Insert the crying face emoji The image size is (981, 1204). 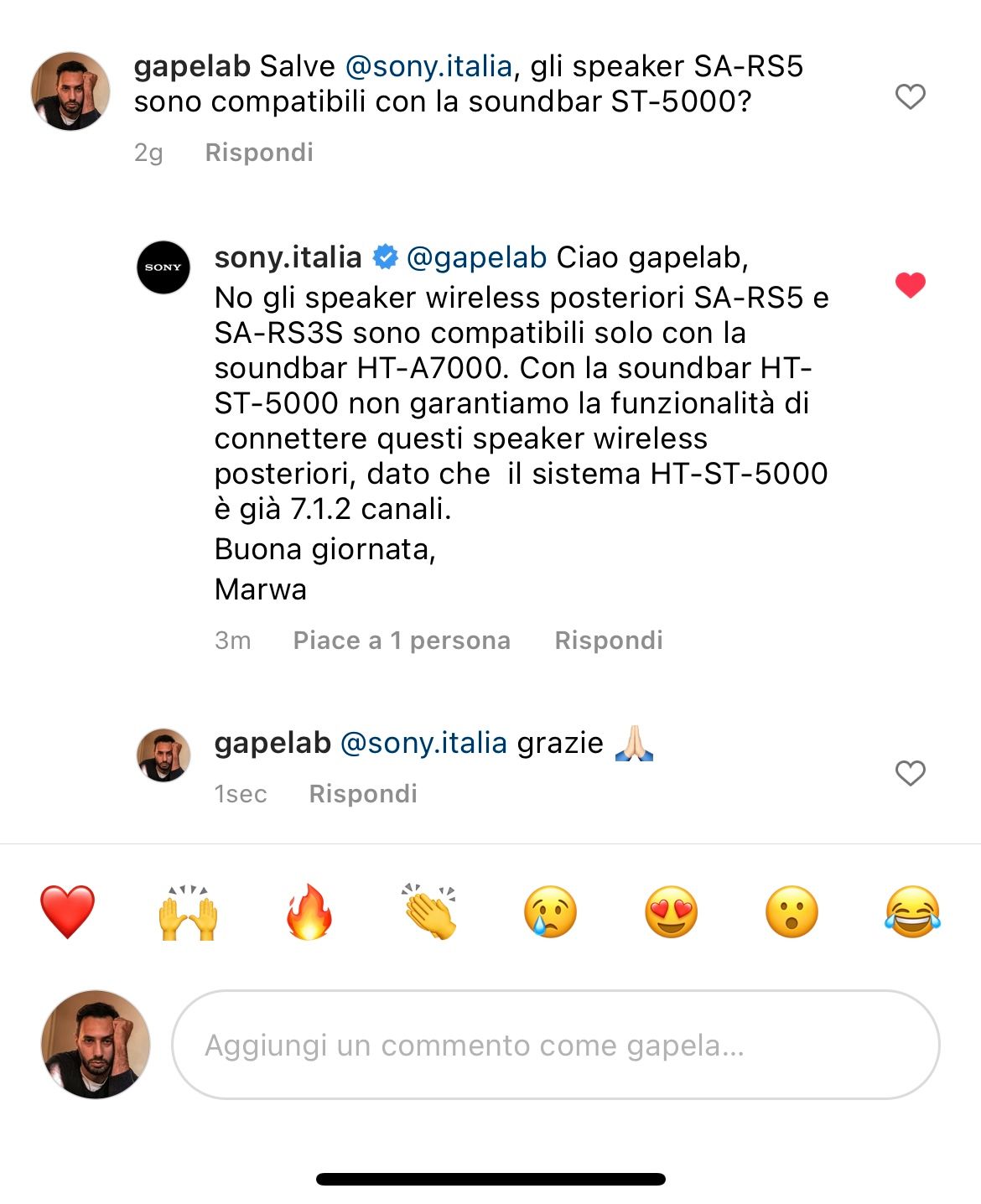pos(550,912)
